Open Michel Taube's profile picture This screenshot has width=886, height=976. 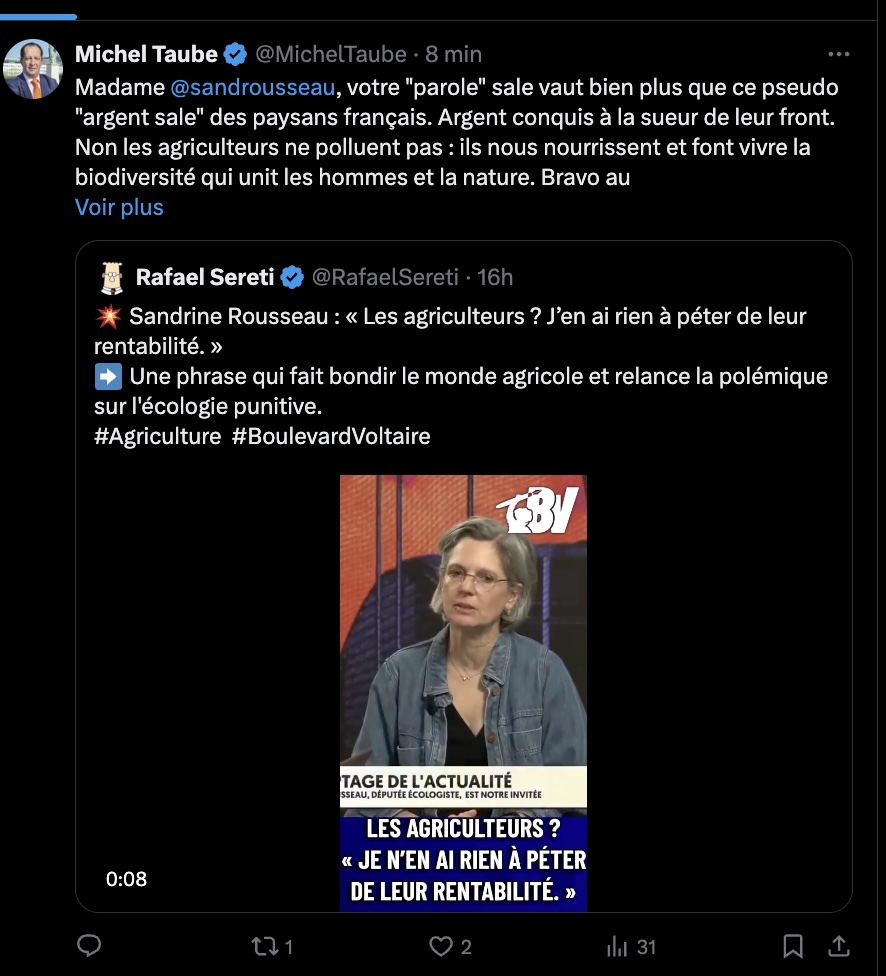click(33, 69)
